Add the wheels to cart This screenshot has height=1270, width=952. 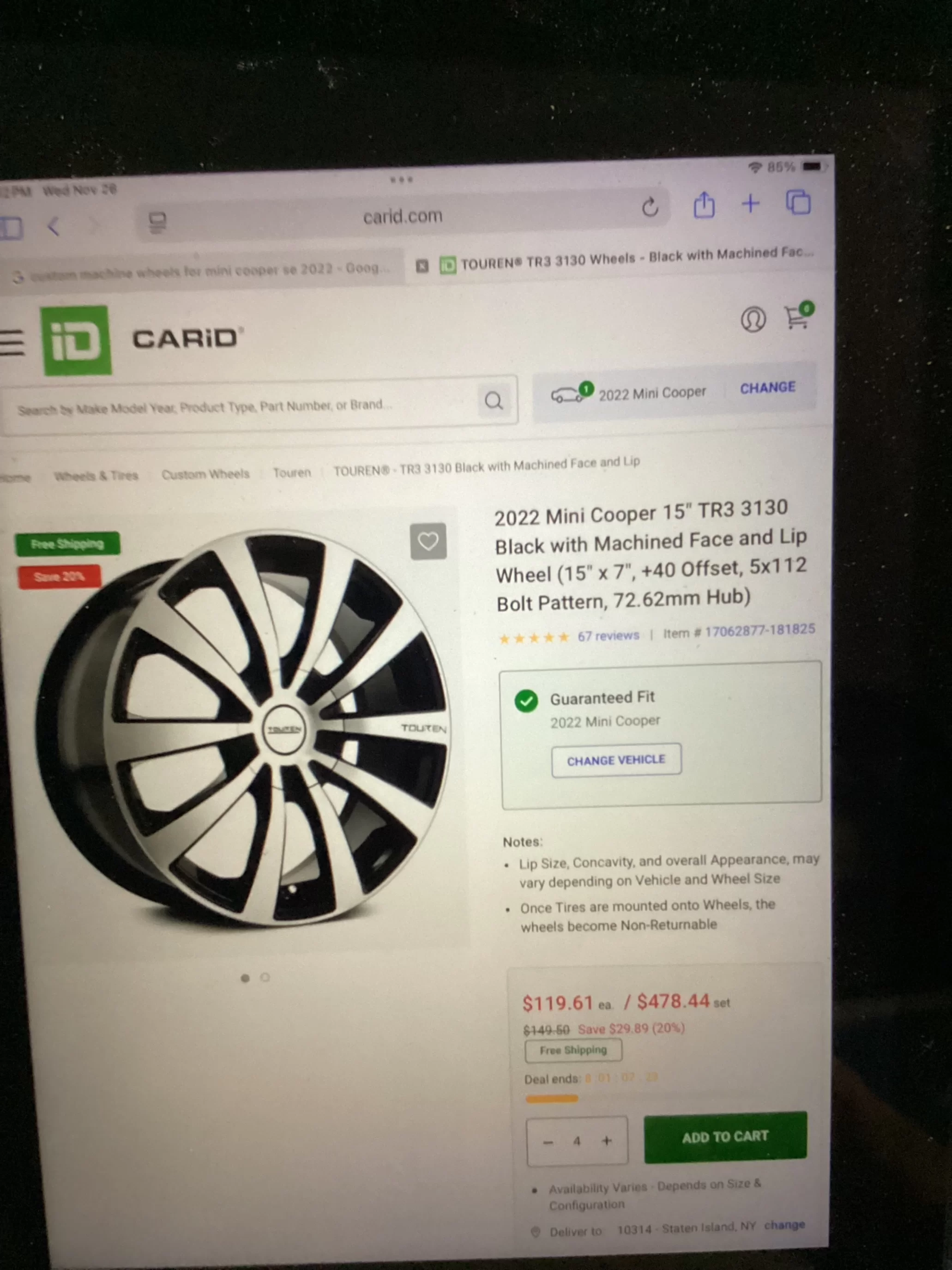725,1137
